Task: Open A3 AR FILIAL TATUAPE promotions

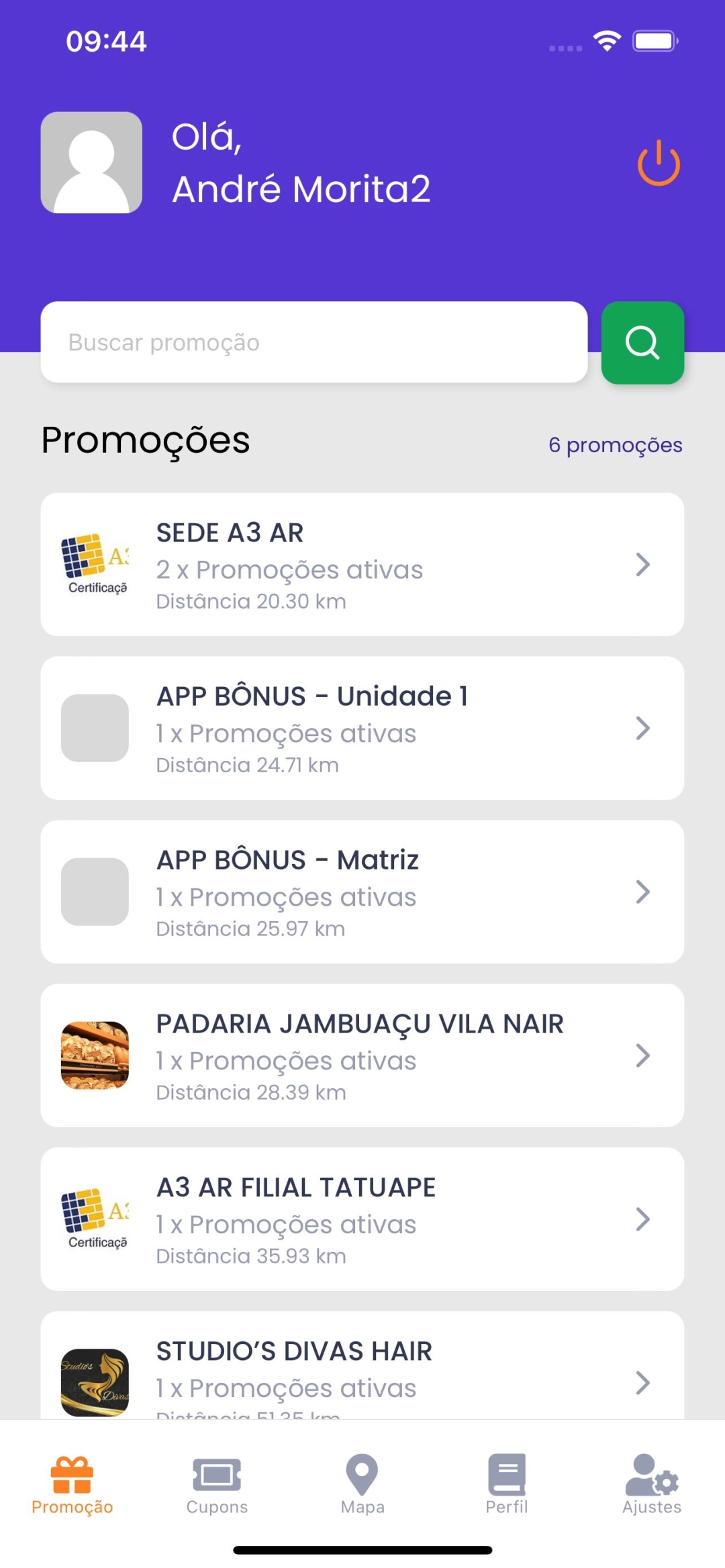Action: (x=362, y=1219)
